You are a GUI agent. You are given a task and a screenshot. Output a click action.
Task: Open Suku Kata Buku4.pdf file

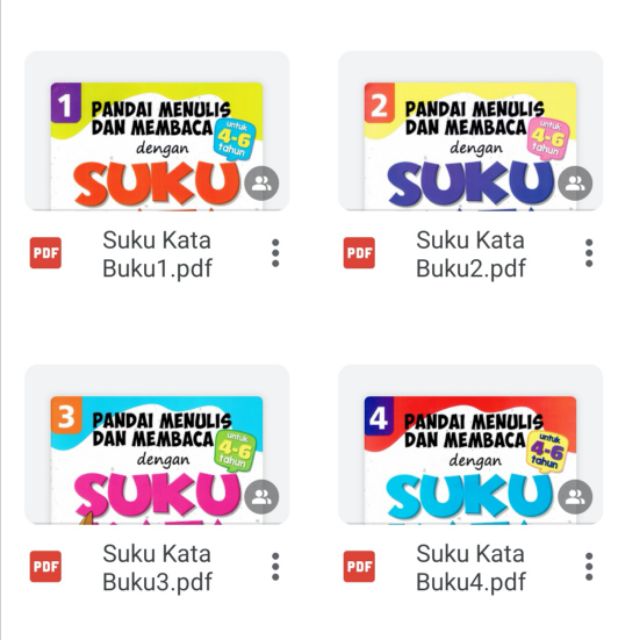470,445
